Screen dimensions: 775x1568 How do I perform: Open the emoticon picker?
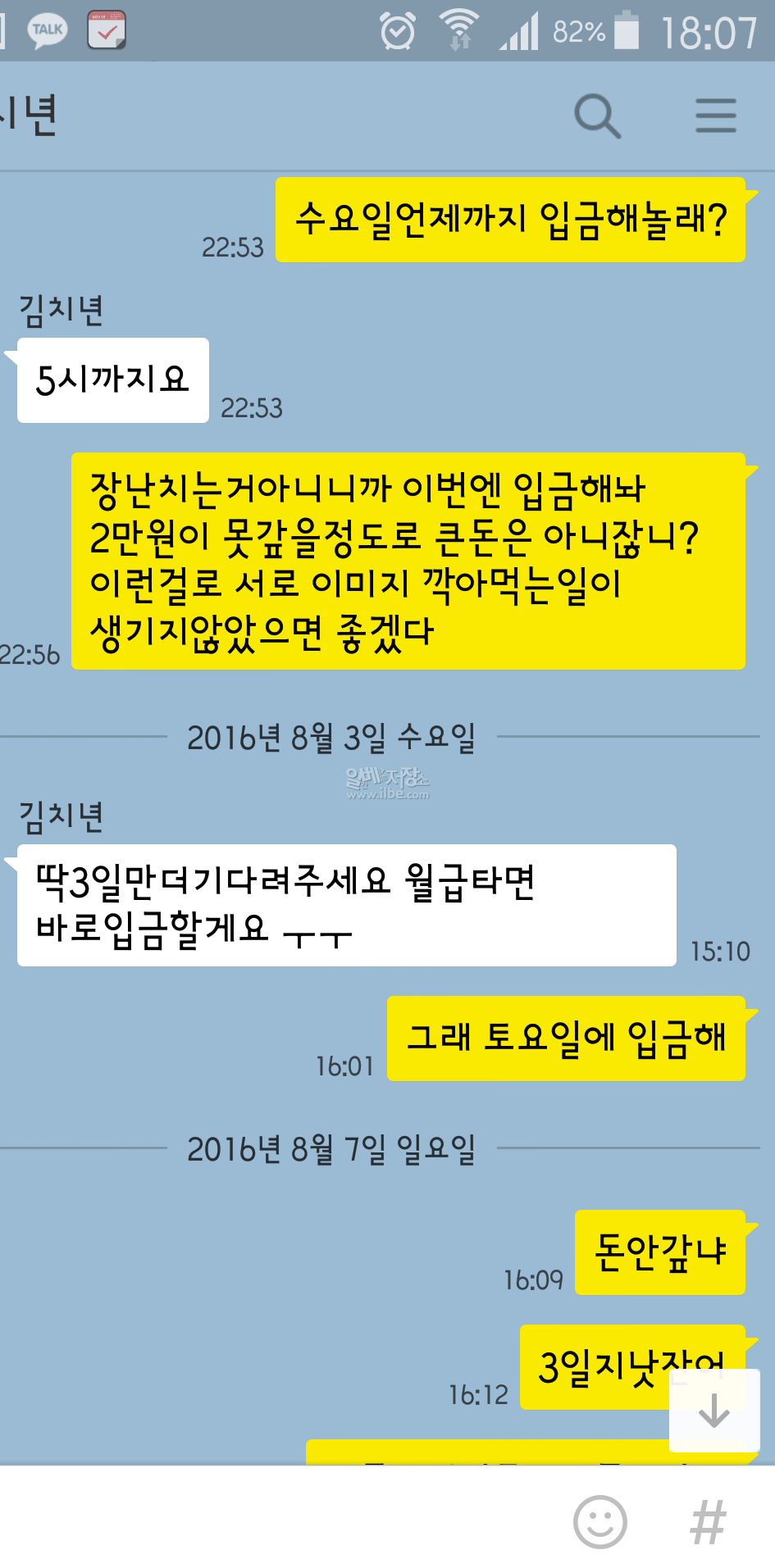(x=599, y=1522)
